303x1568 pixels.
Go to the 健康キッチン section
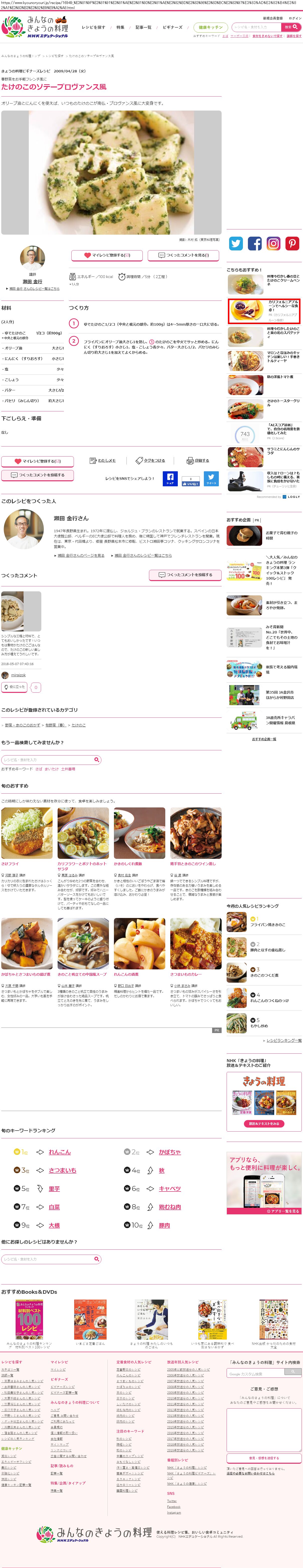[x=211, y=27]
